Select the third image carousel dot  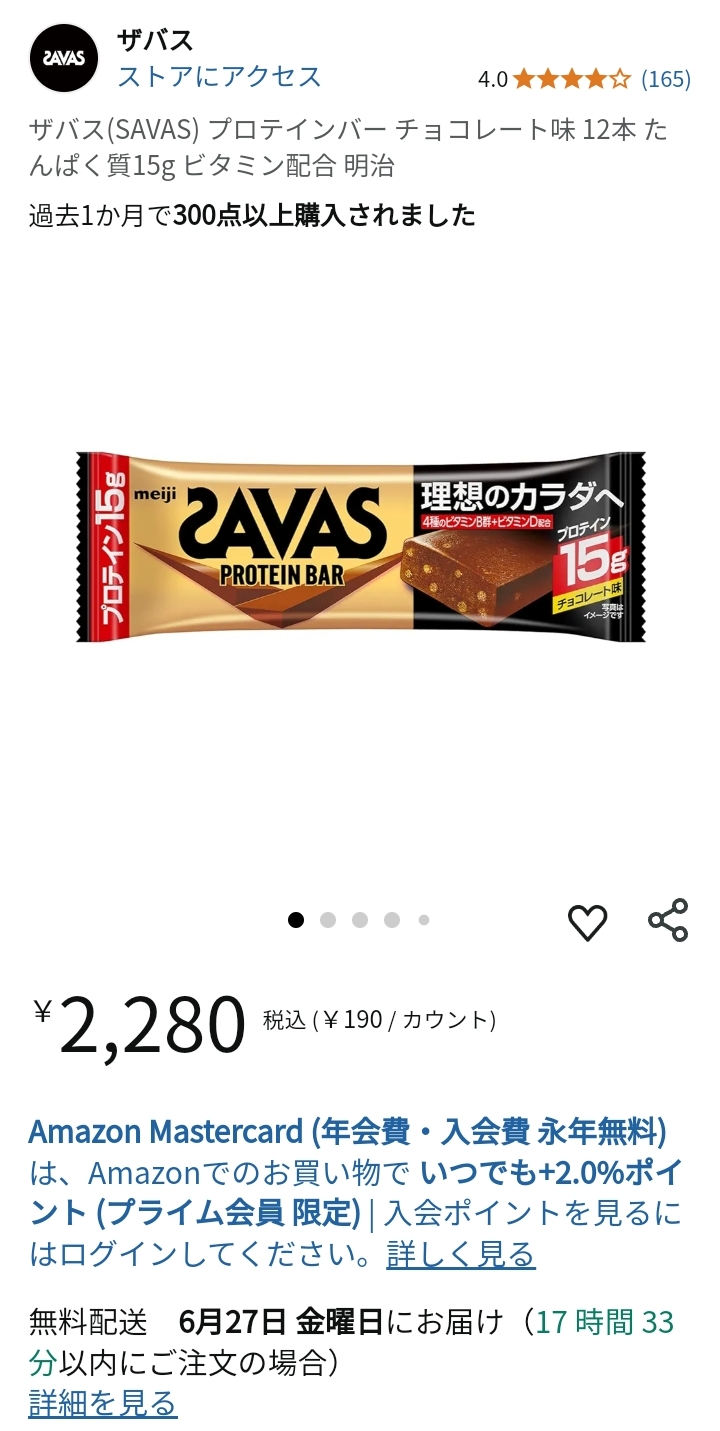pos(359,918)
